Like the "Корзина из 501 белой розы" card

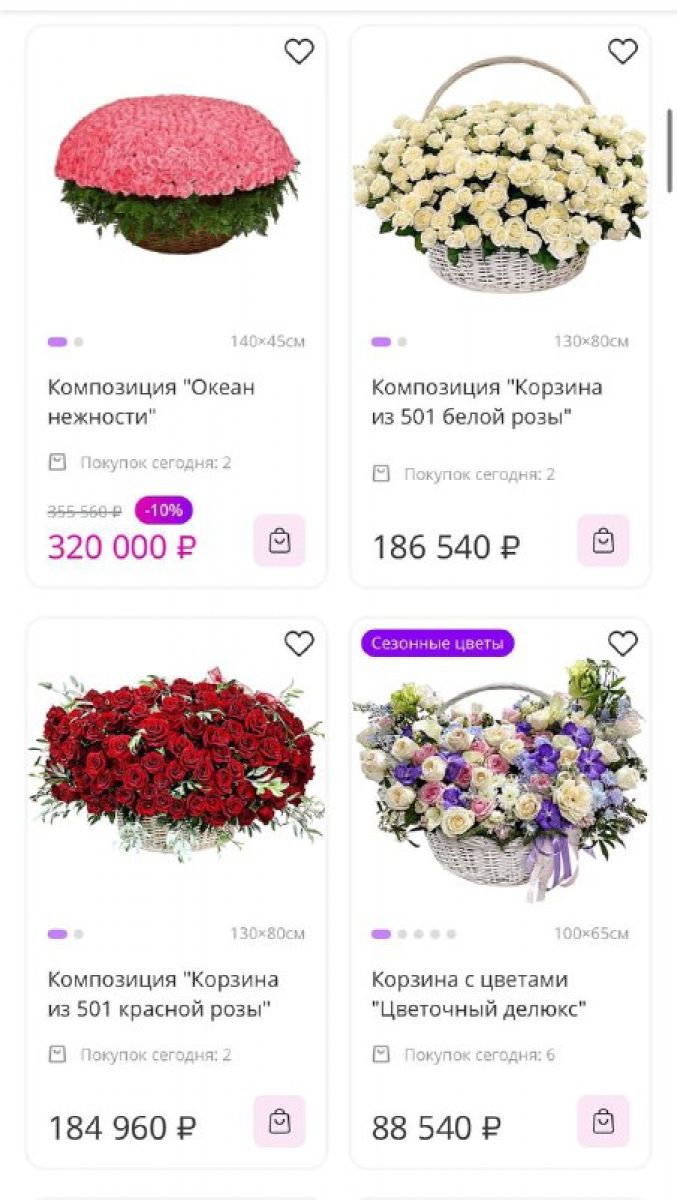pyautogui.click(x=623, y=52)
